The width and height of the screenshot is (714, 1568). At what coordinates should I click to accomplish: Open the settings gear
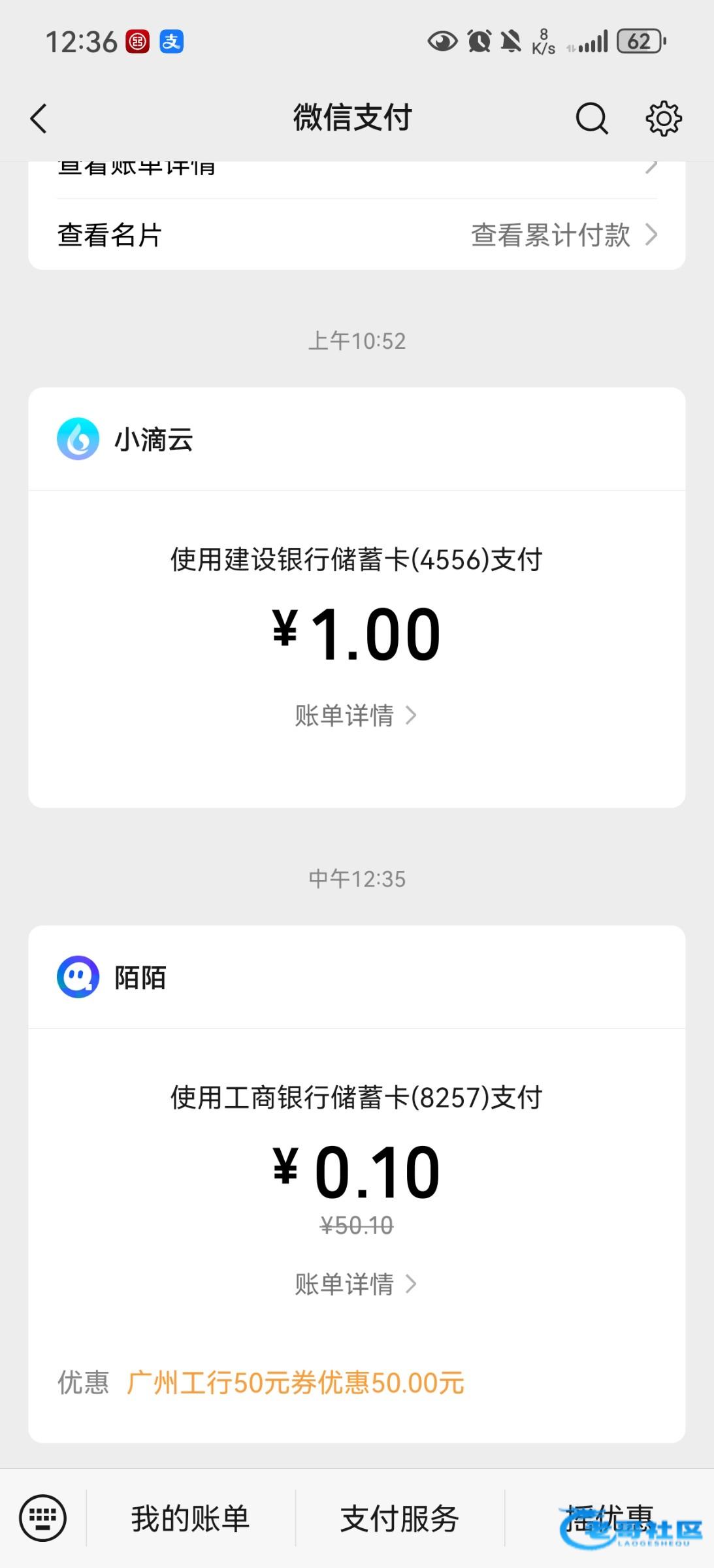pyautogui.click(x=663, y=119)
